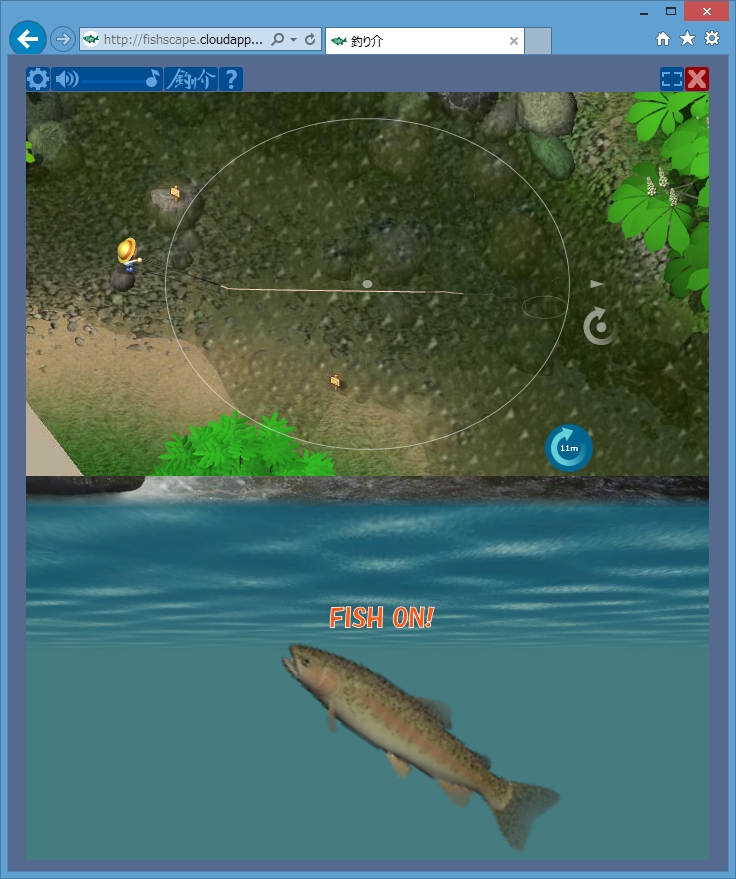Tap the gray recast circular arrow
The width and height of the screenshot is (736, 879).
pos(600,326)
